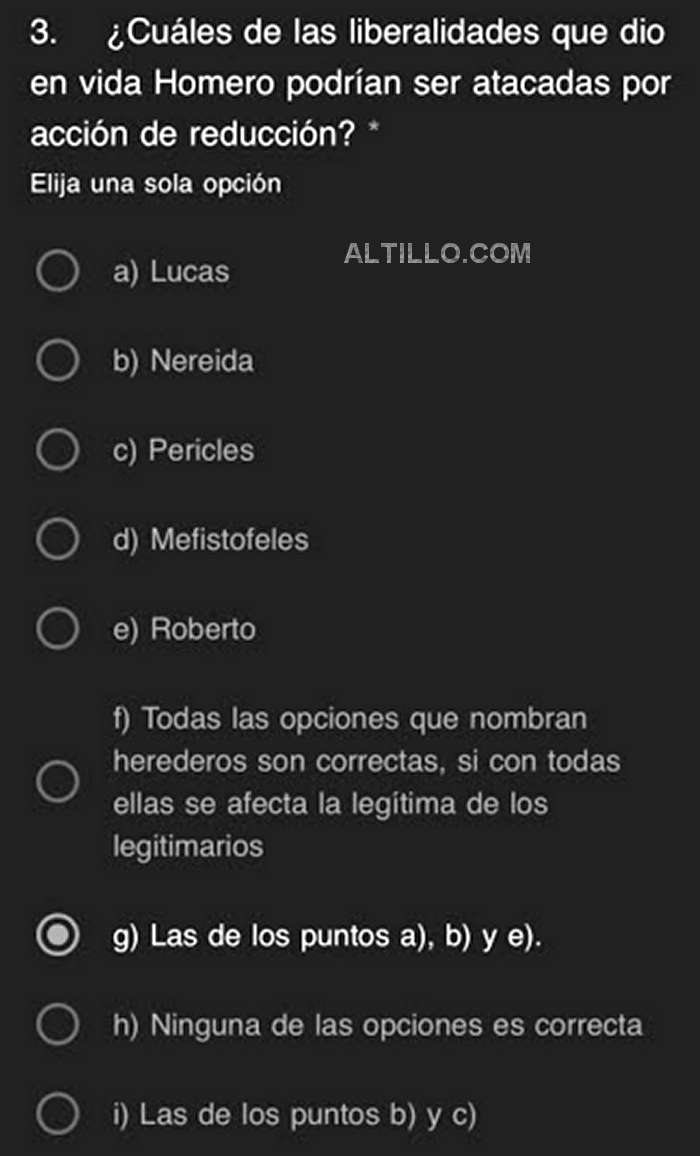Tap selected option g) Las de los puntos a), b) y e)

58,936
